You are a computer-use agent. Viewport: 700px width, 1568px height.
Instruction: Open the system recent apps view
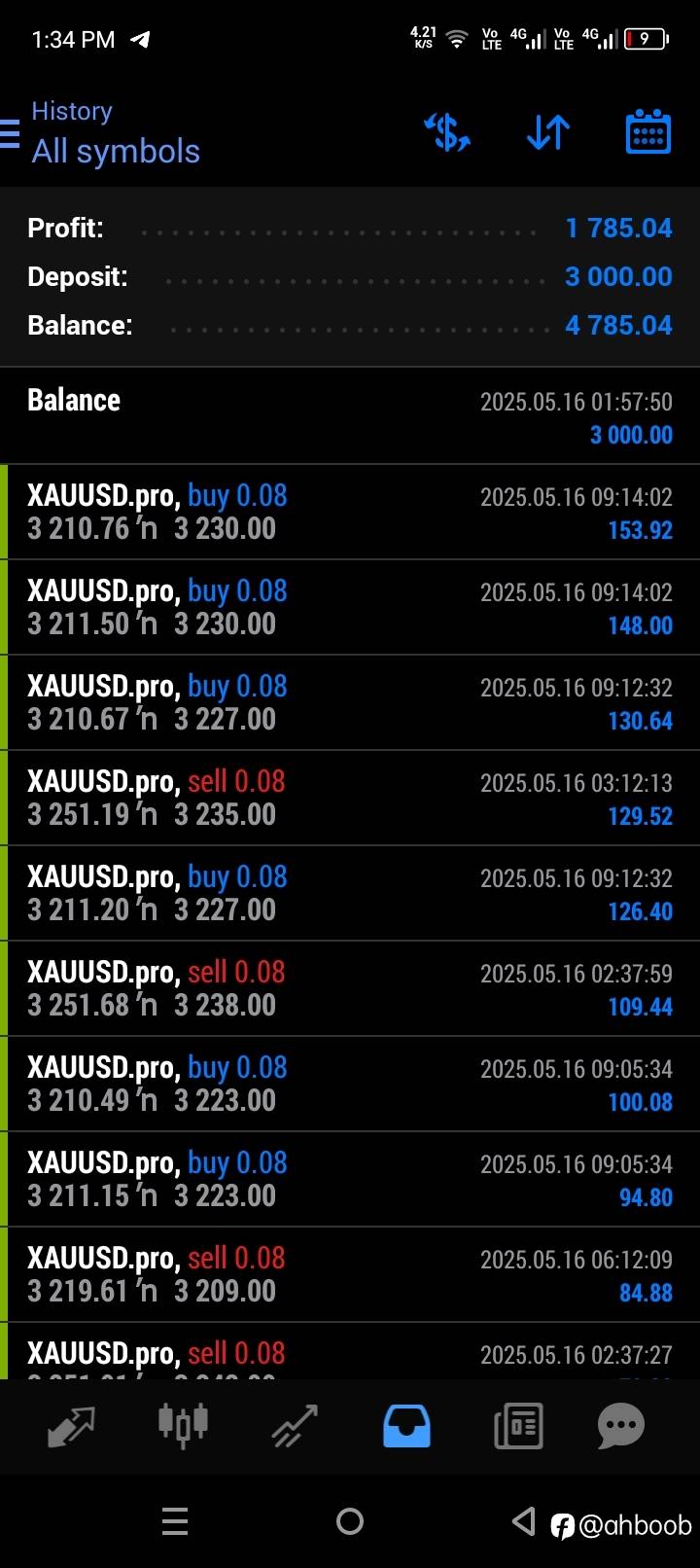click(175, 1521)
